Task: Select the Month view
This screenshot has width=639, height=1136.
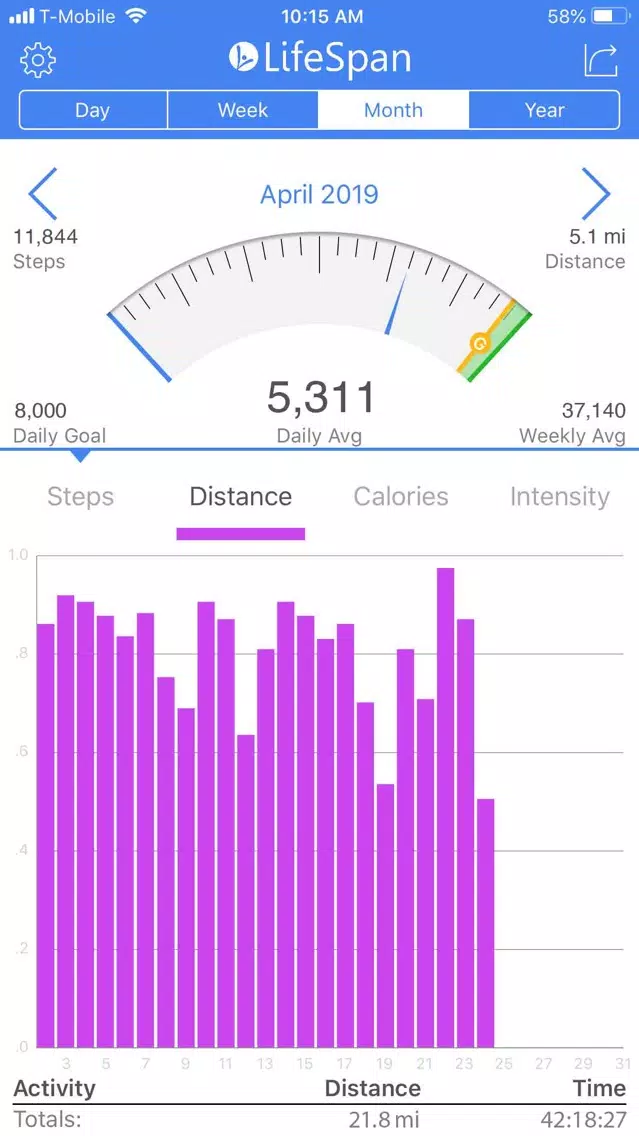Action: [x=393, y=110]
